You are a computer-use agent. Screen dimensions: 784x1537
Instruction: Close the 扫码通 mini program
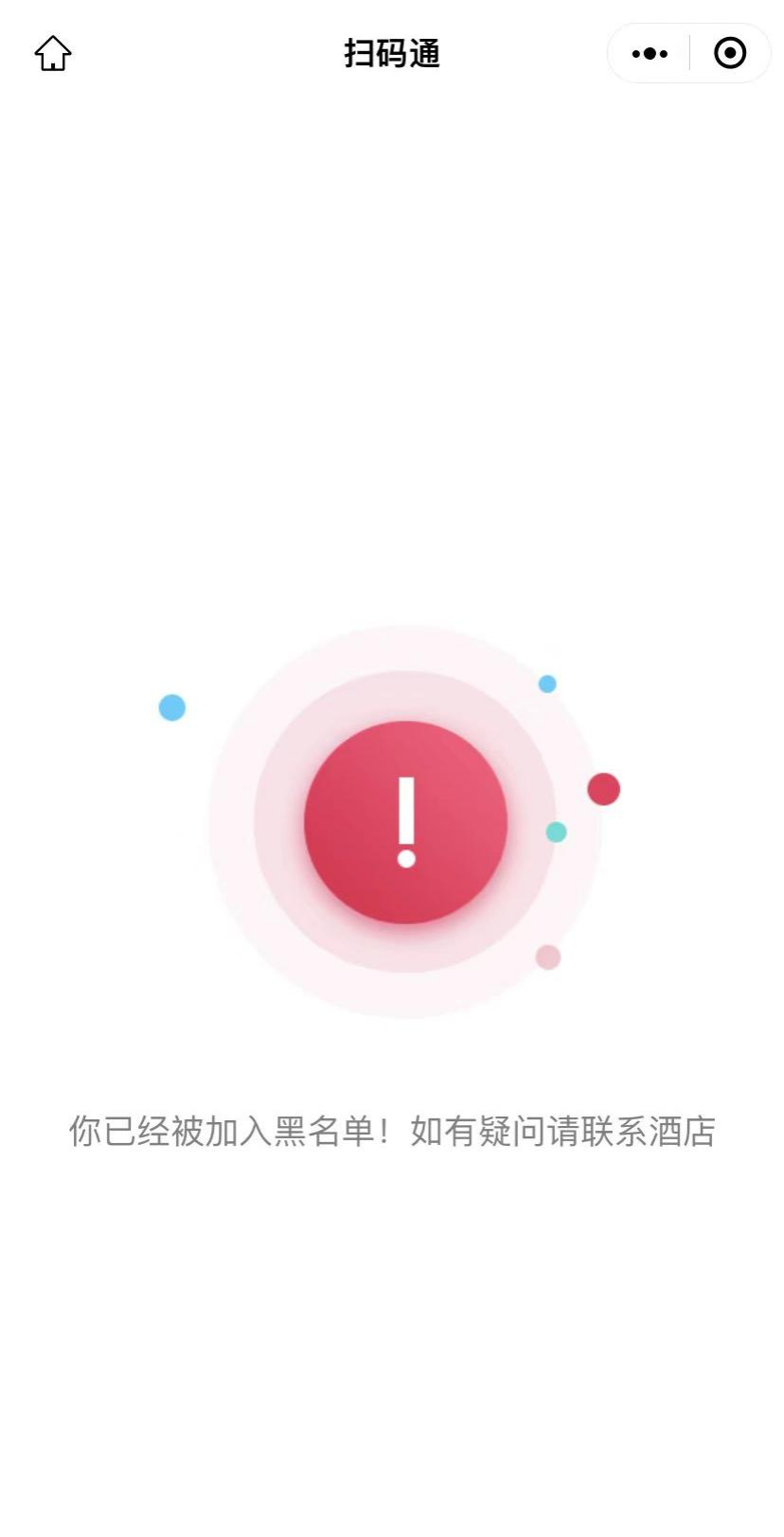[x=730, y=54]
